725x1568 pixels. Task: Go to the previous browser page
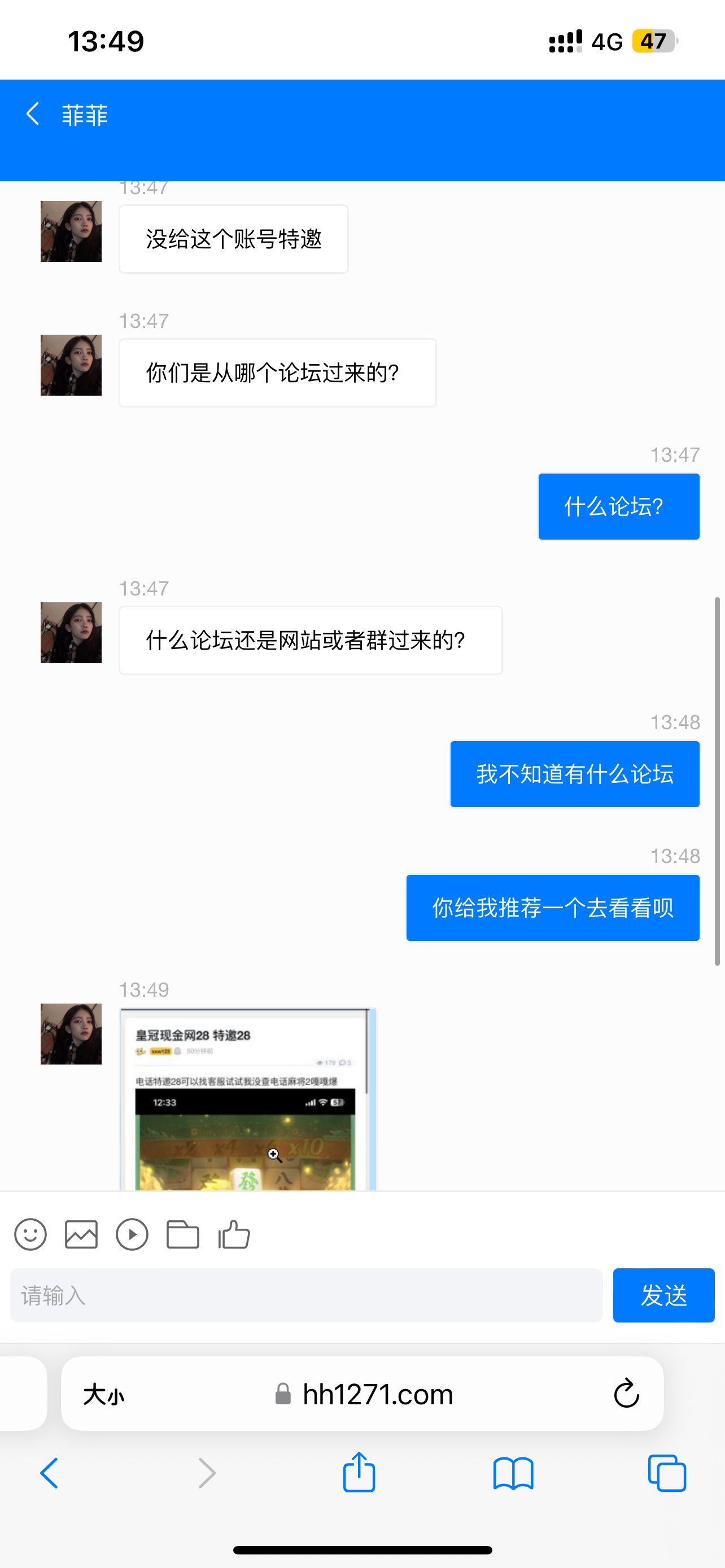[49, 1473]
